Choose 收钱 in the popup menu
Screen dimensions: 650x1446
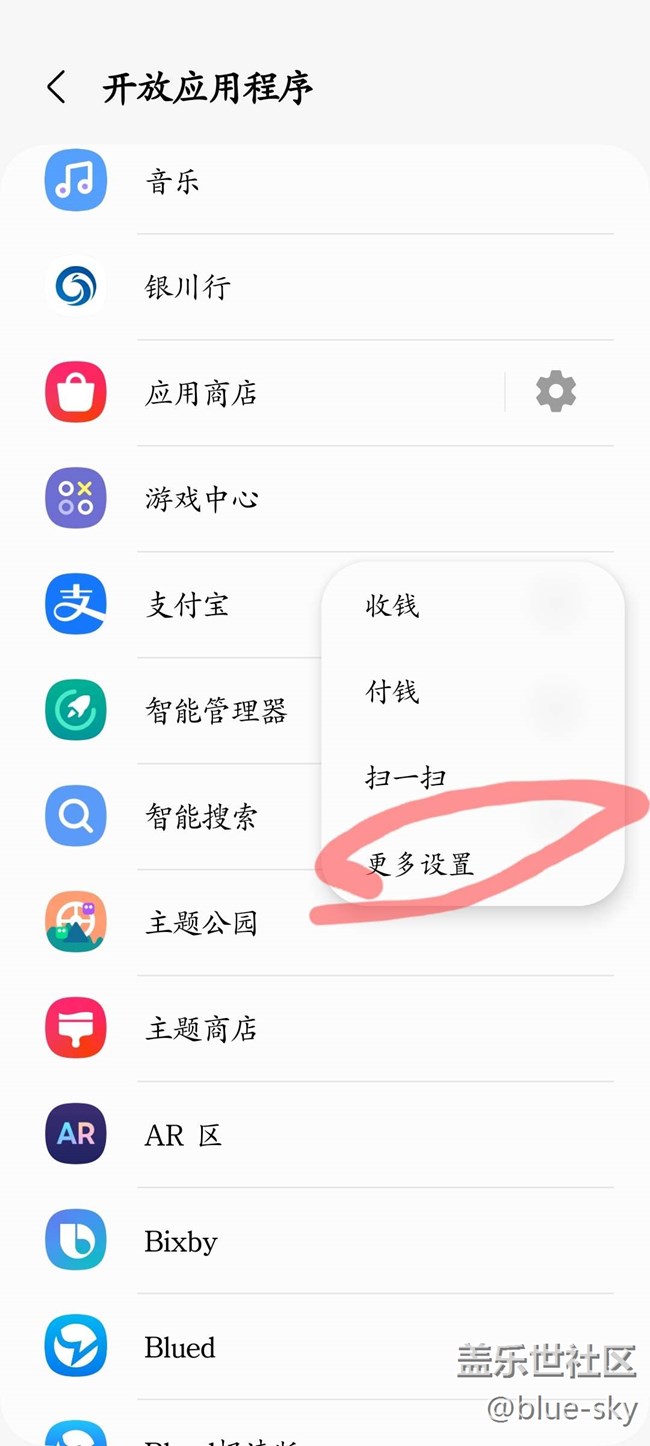pos(392,606)
